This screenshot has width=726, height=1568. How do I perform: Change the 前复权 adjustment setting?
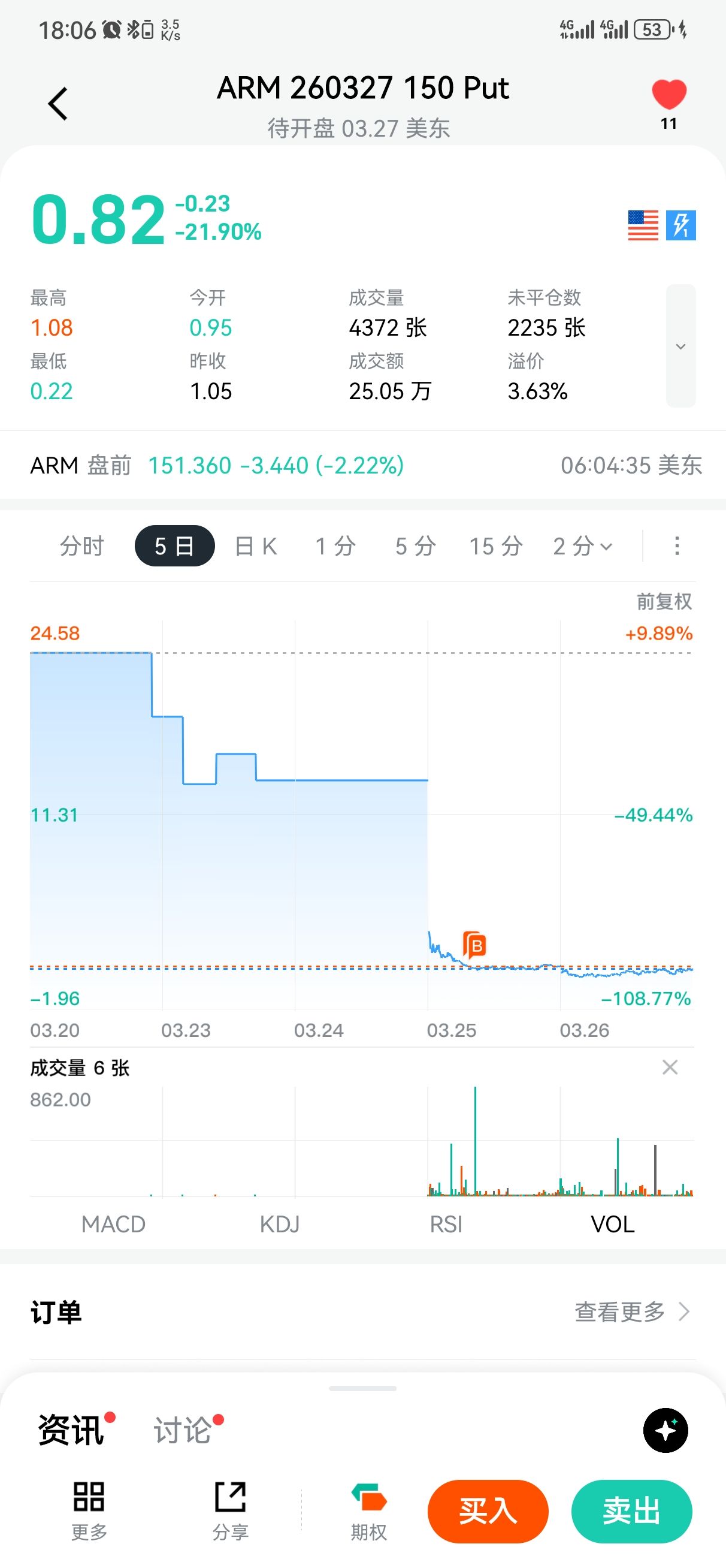pyautogui.click(x=664, y=601)
